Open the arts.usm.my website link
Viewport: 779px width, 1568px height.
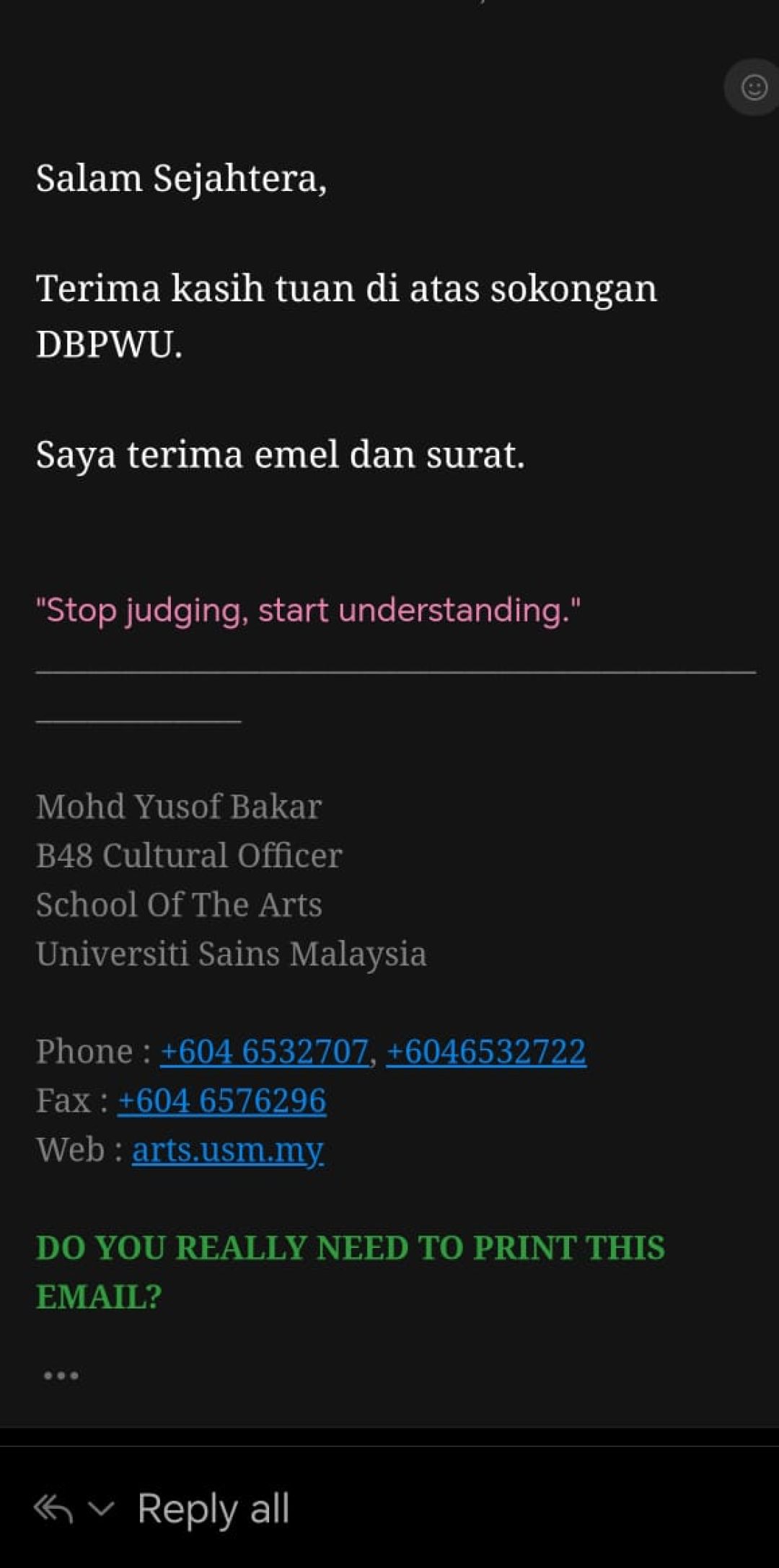coord(228,1149)
